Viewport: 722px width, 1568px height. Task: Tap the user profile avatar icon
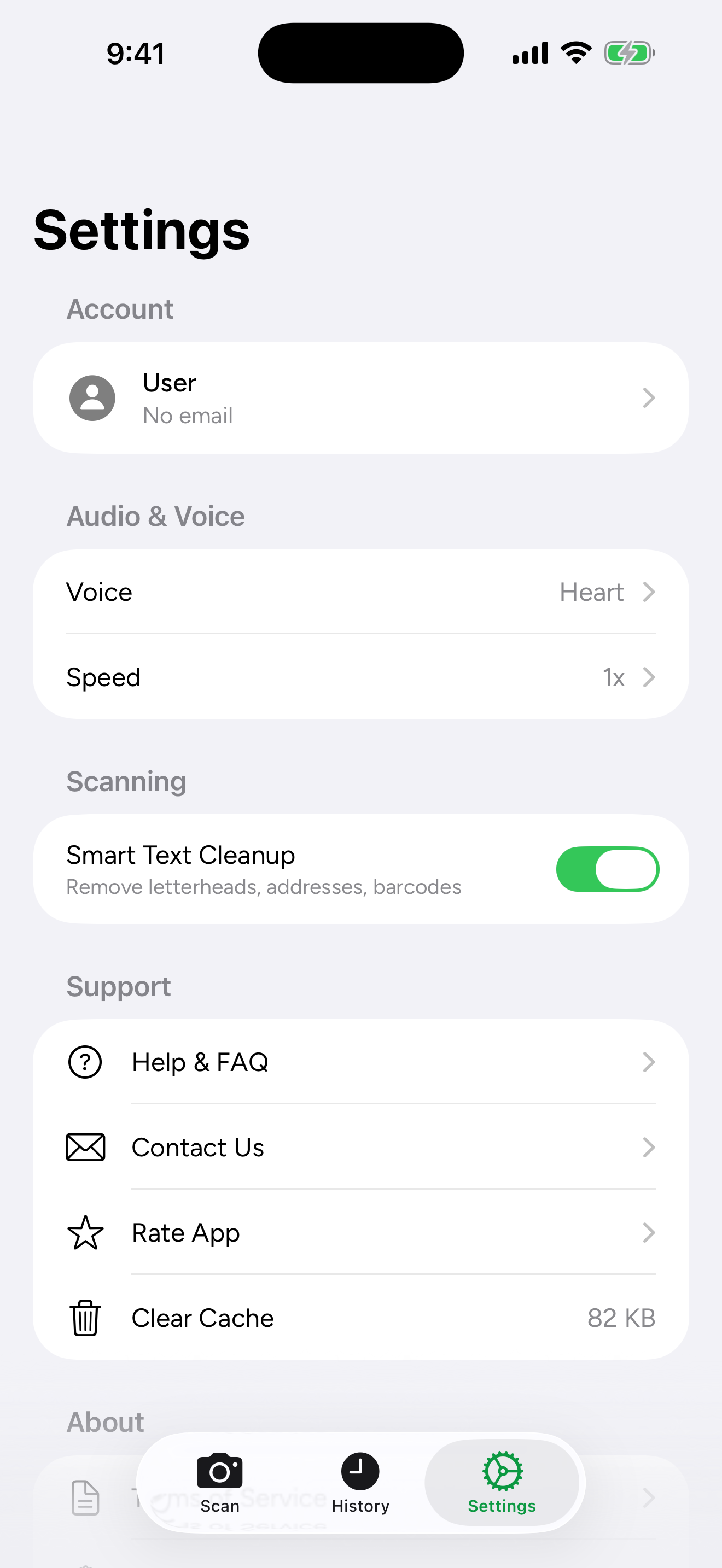[x=92, y=398]
